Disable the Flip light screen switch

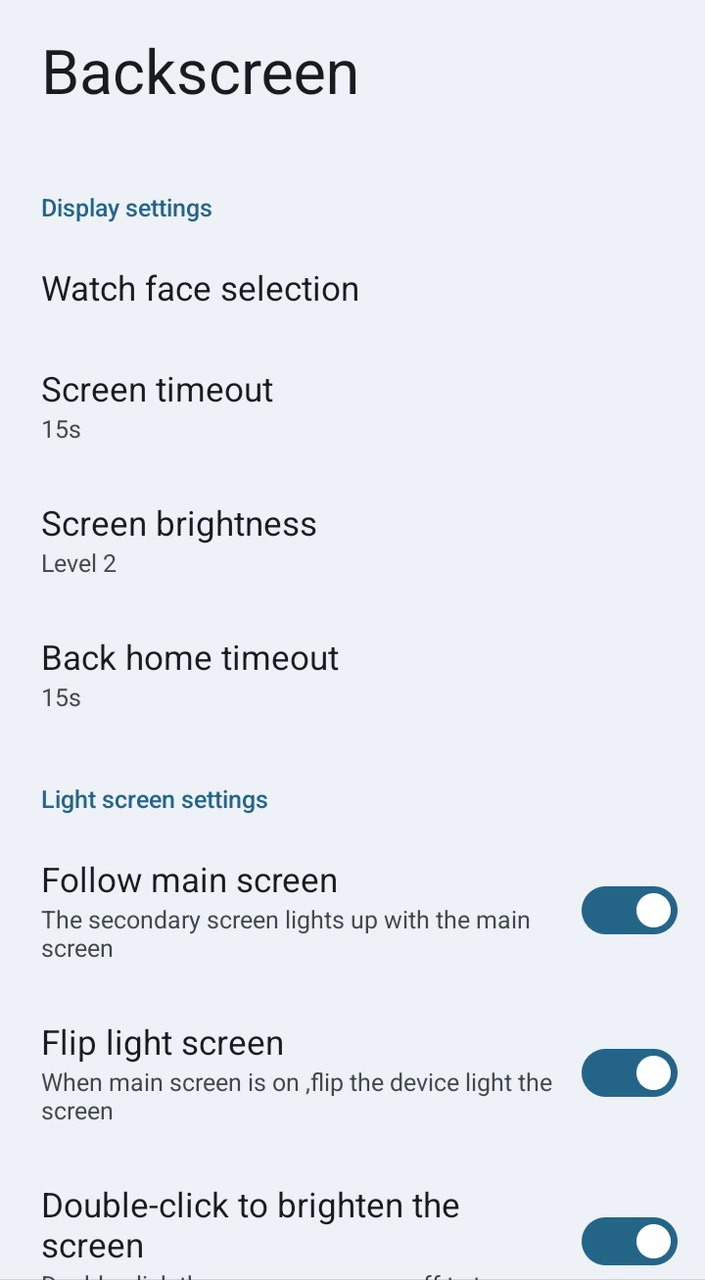coord(629,1074)
